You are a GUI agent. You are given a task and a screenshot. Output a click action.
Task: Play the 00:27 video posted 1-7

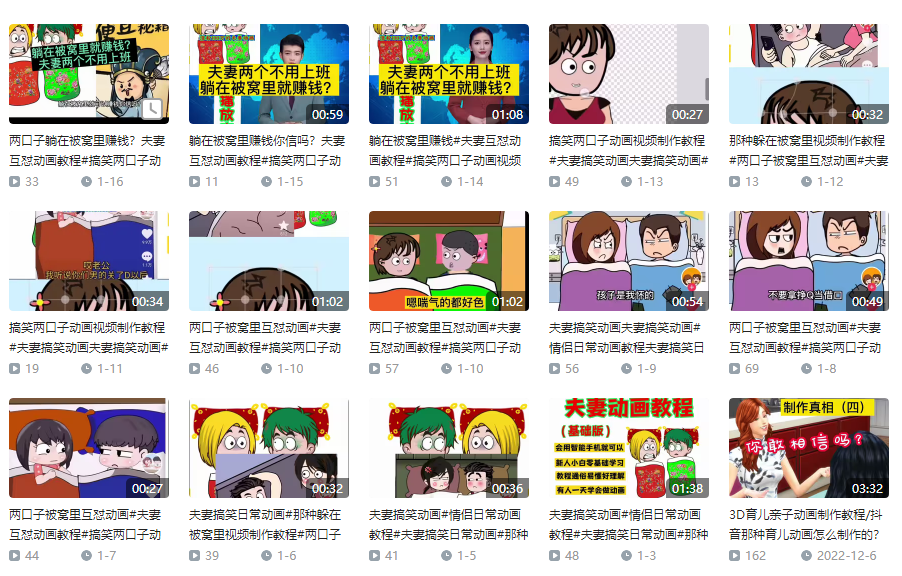tap(88, 448)
